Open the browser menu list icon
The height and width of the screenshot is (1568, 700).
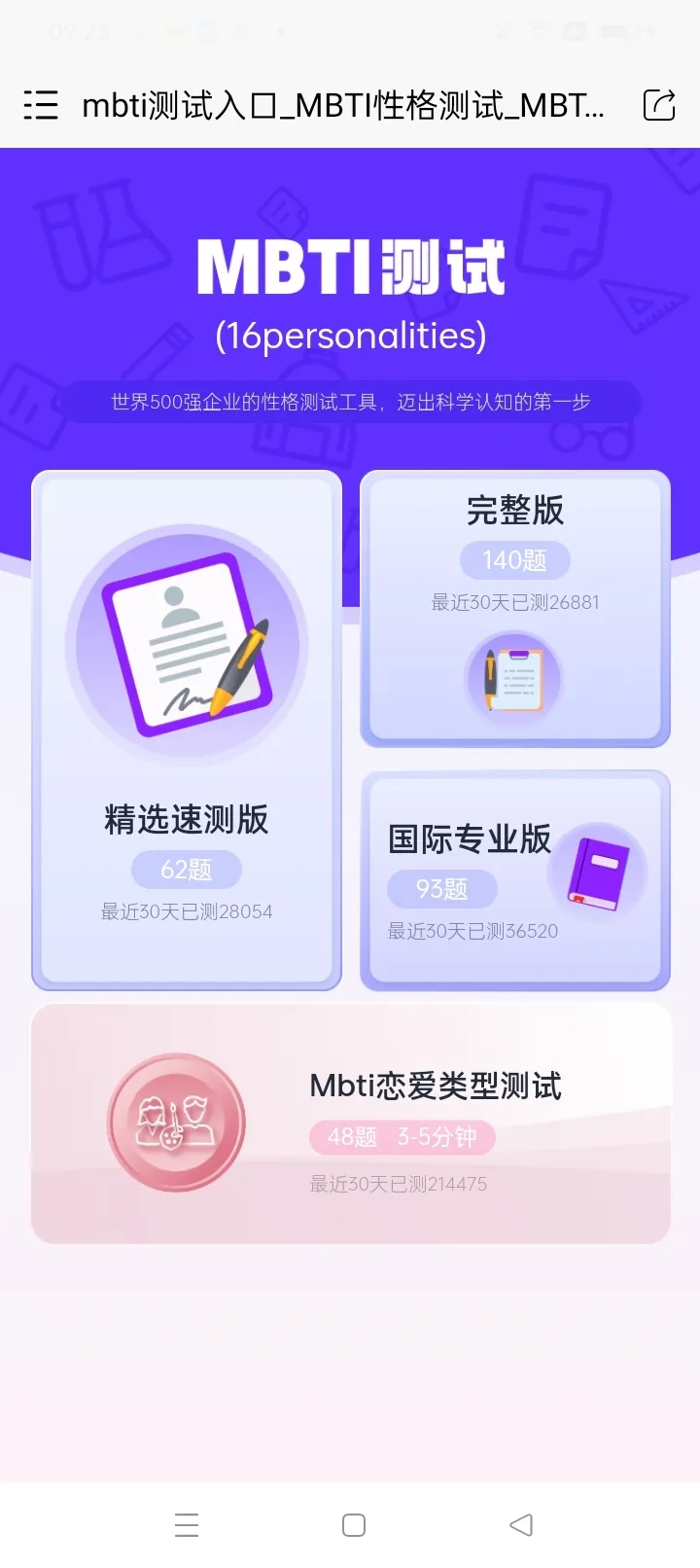[x=41, y=105]
